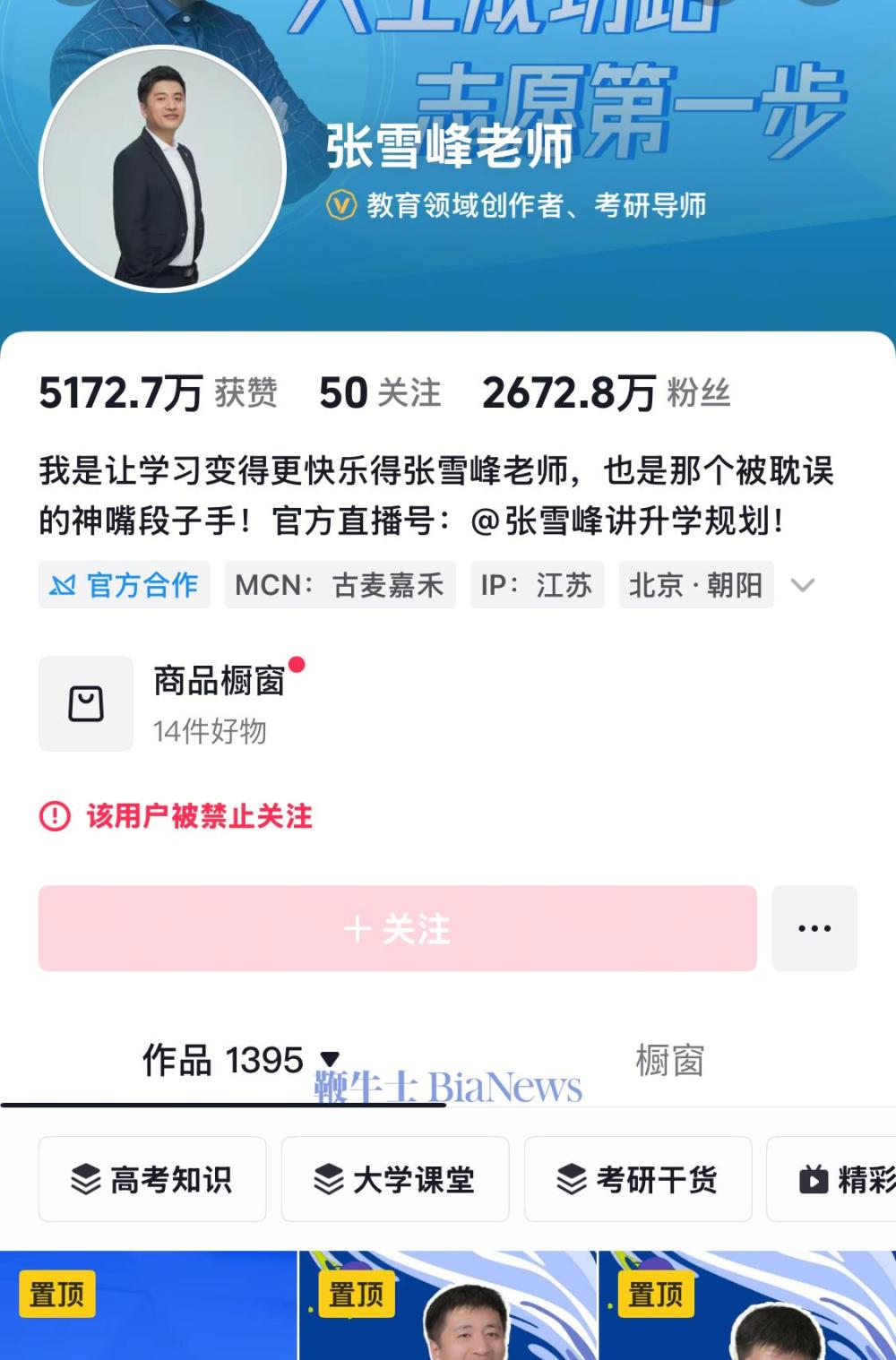Select the 高考知识 collection chip
Viewport: 896px width, 1360px height.
(152, 1179)
